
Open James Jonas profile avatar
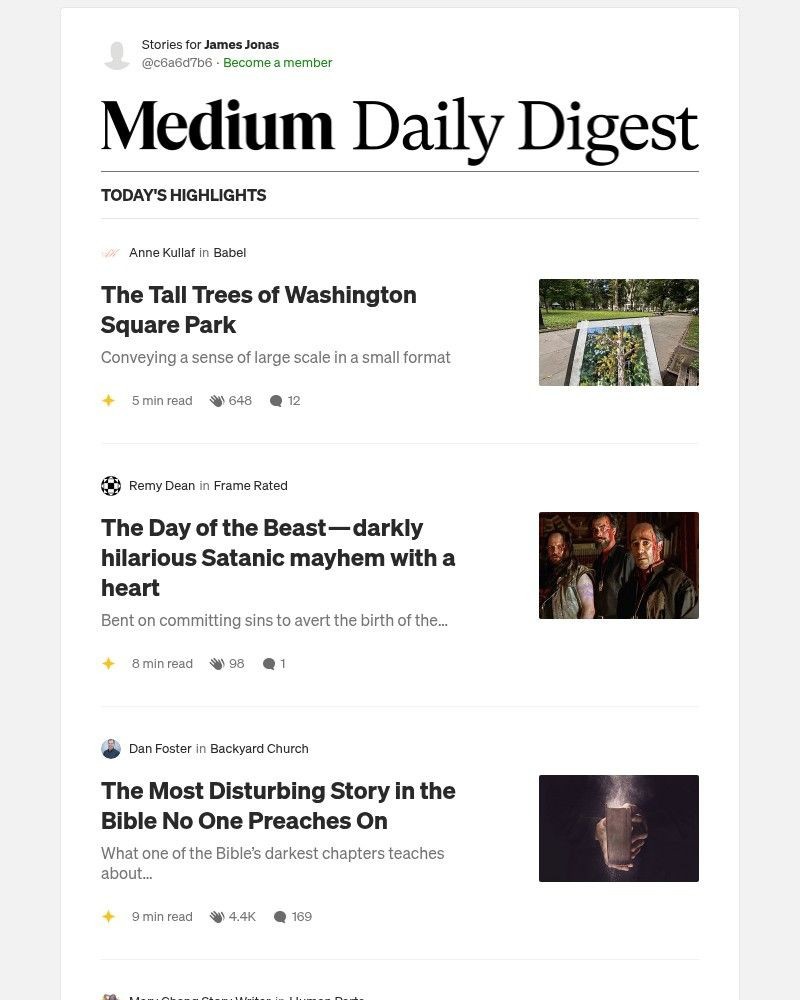pos(117,54)
